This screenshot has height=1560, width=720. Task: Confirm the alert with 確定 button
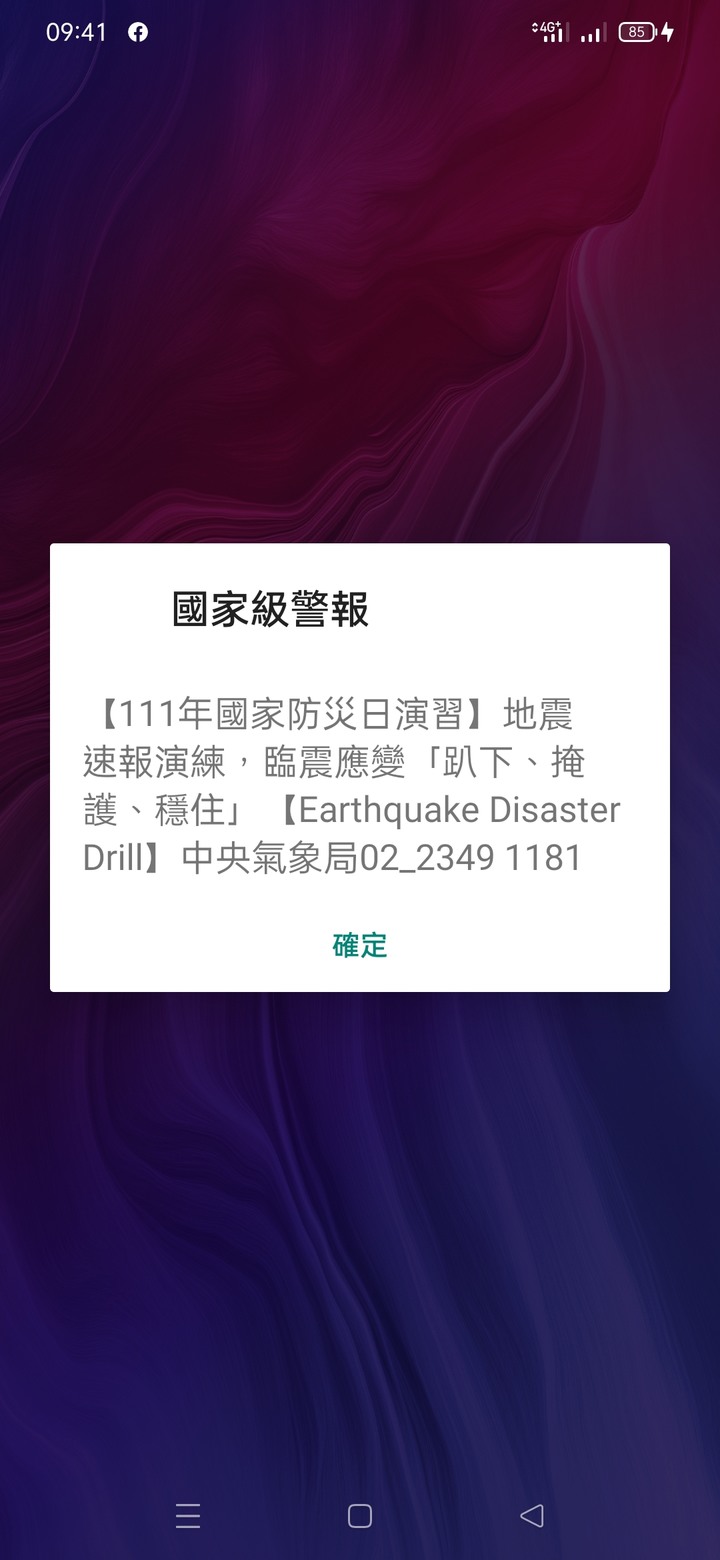360,945
